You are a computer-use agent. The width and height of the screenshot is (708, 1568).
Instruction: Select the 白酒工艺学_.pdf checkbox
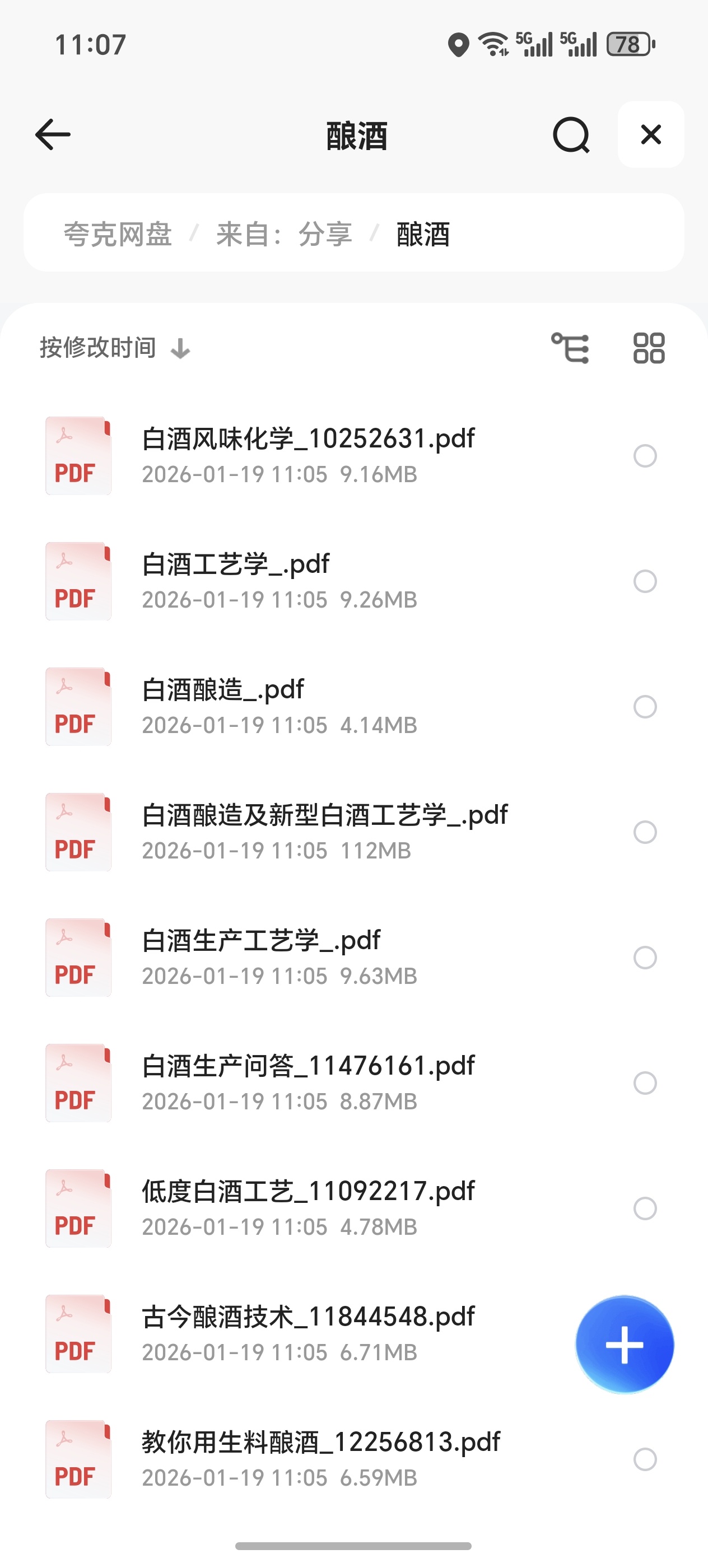pyautogui.click(x=645, y=581)
